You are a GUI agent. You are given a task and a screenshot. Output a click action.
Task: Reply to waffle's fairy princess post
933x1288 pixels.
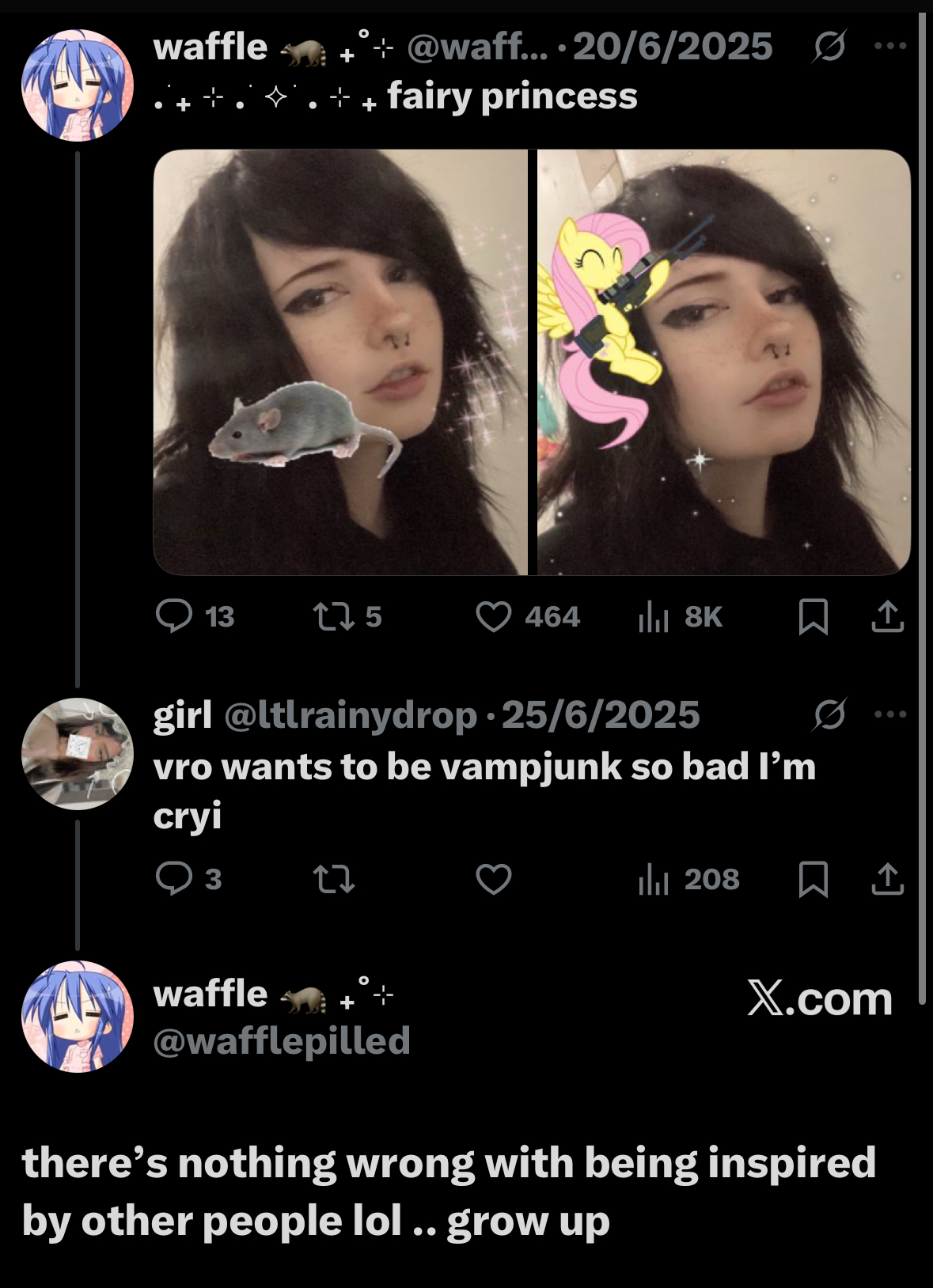coord(174,616)
